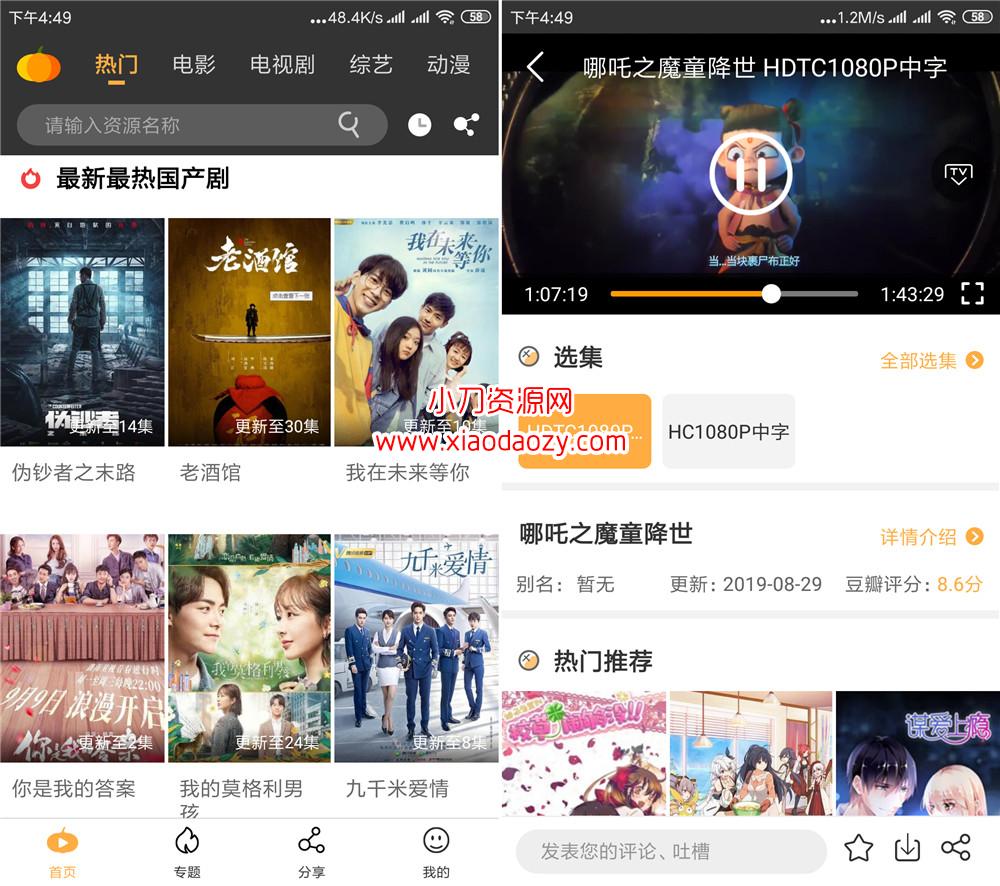
Task: Switch to the 电视剧 tab
Action: pos(282,65)
